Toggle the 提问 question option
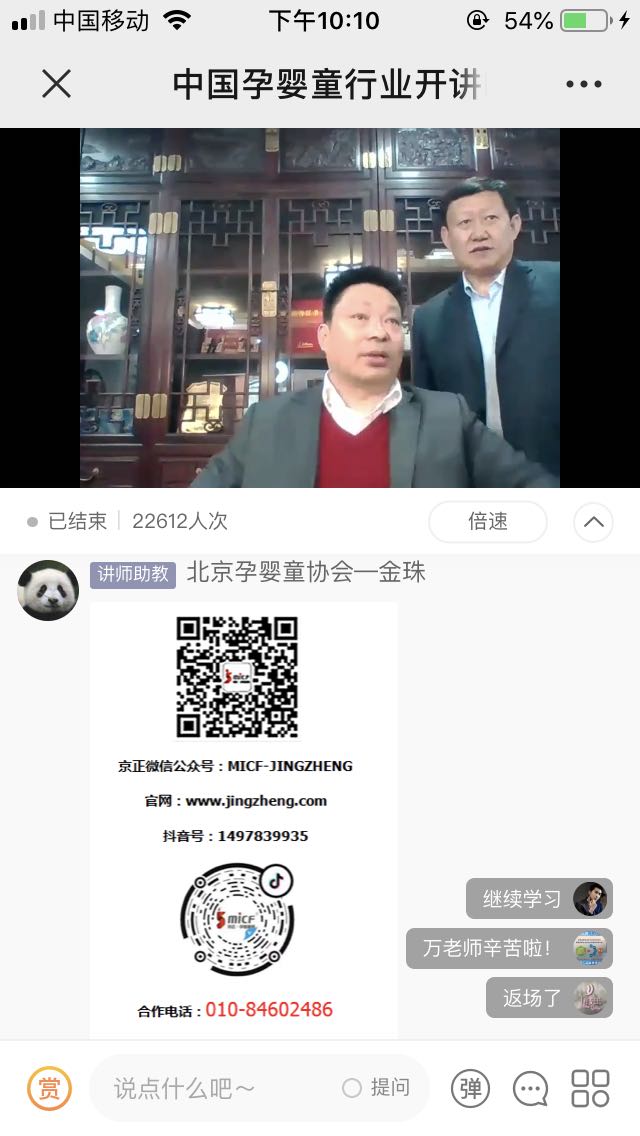 (x=377, y=1088)
